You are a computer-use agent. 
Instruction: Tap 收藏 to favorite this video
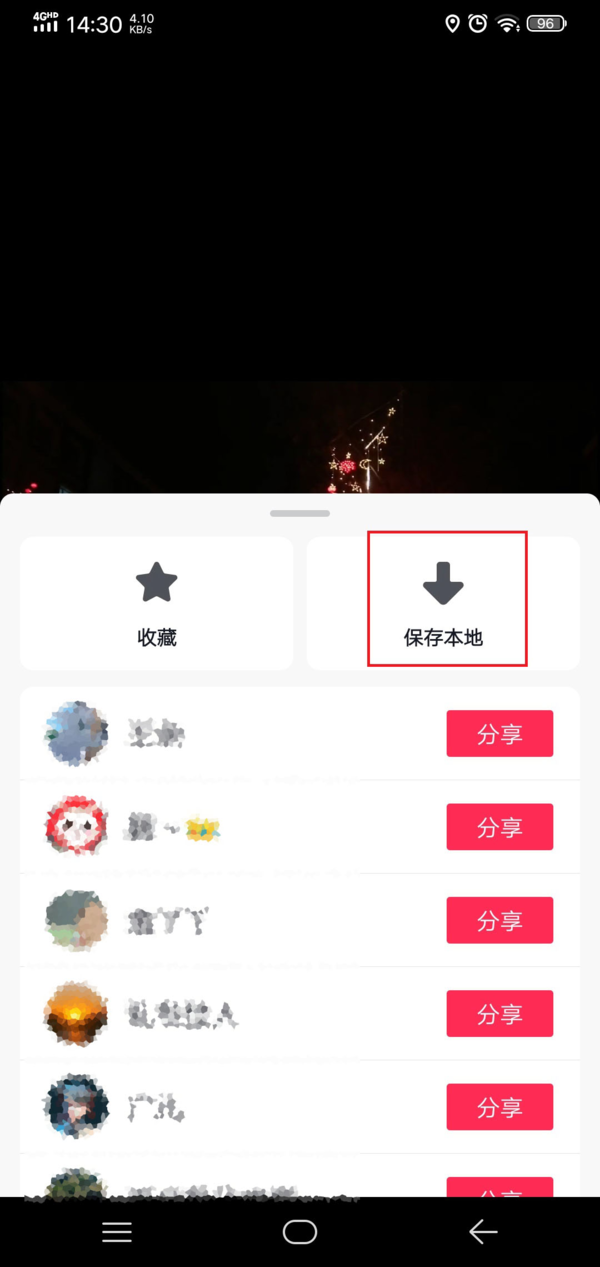(157, 603)
